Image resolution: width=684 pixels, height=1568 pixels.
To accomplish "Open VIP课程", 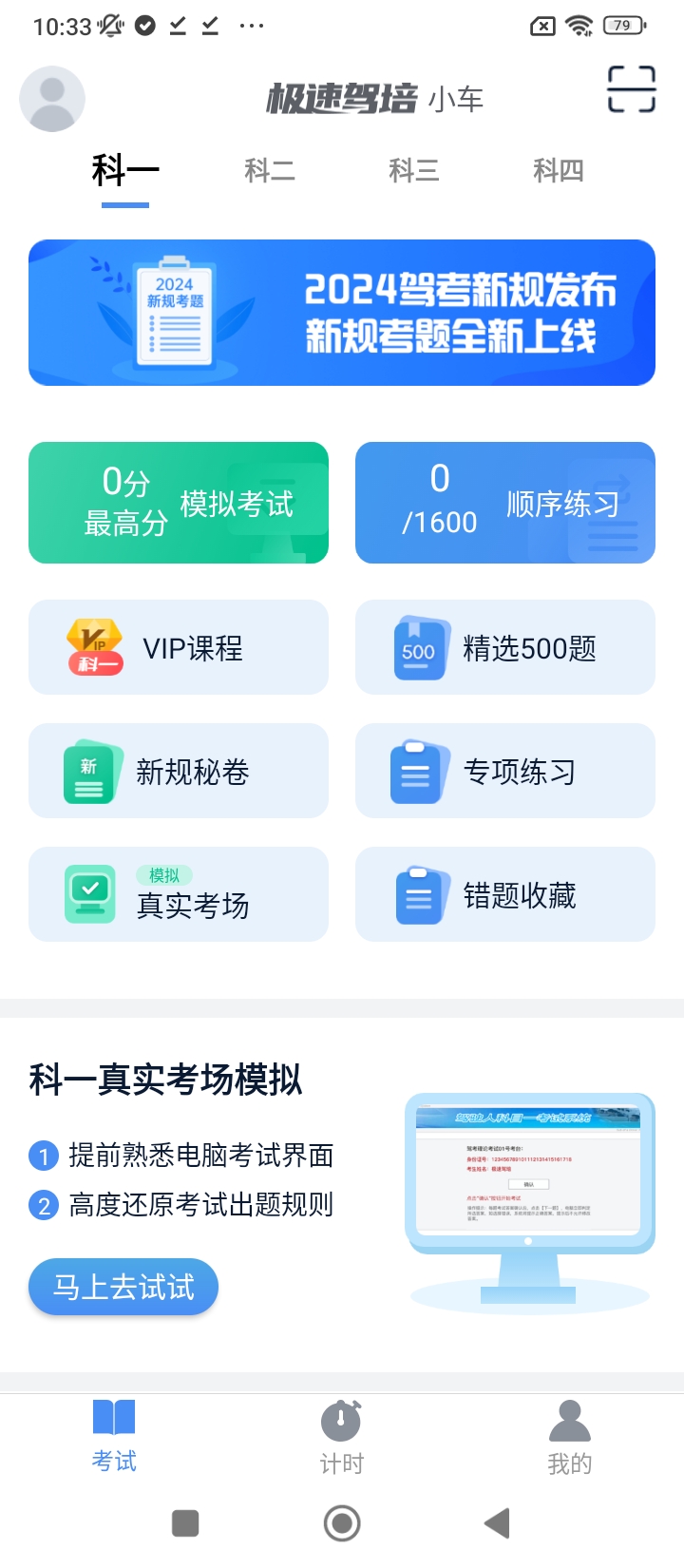I will click(x=179, y=647).
